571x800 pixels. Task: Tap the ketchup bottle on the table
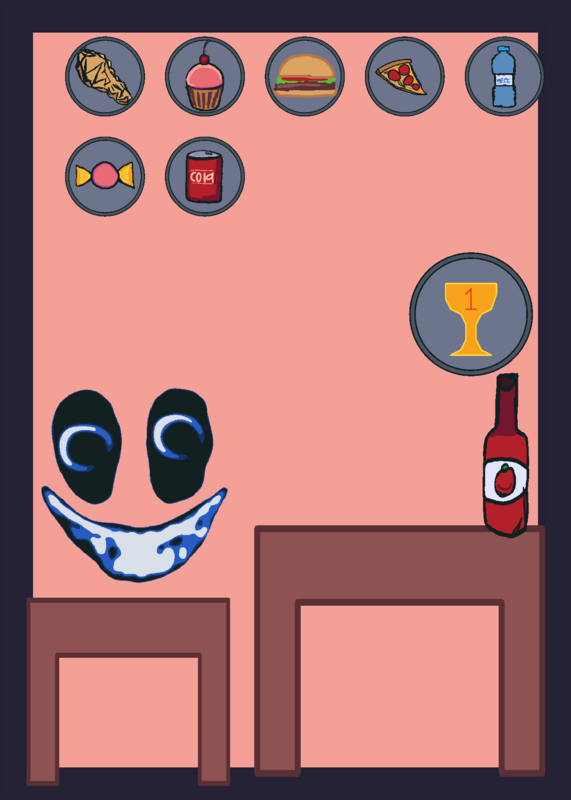(506, 455)
